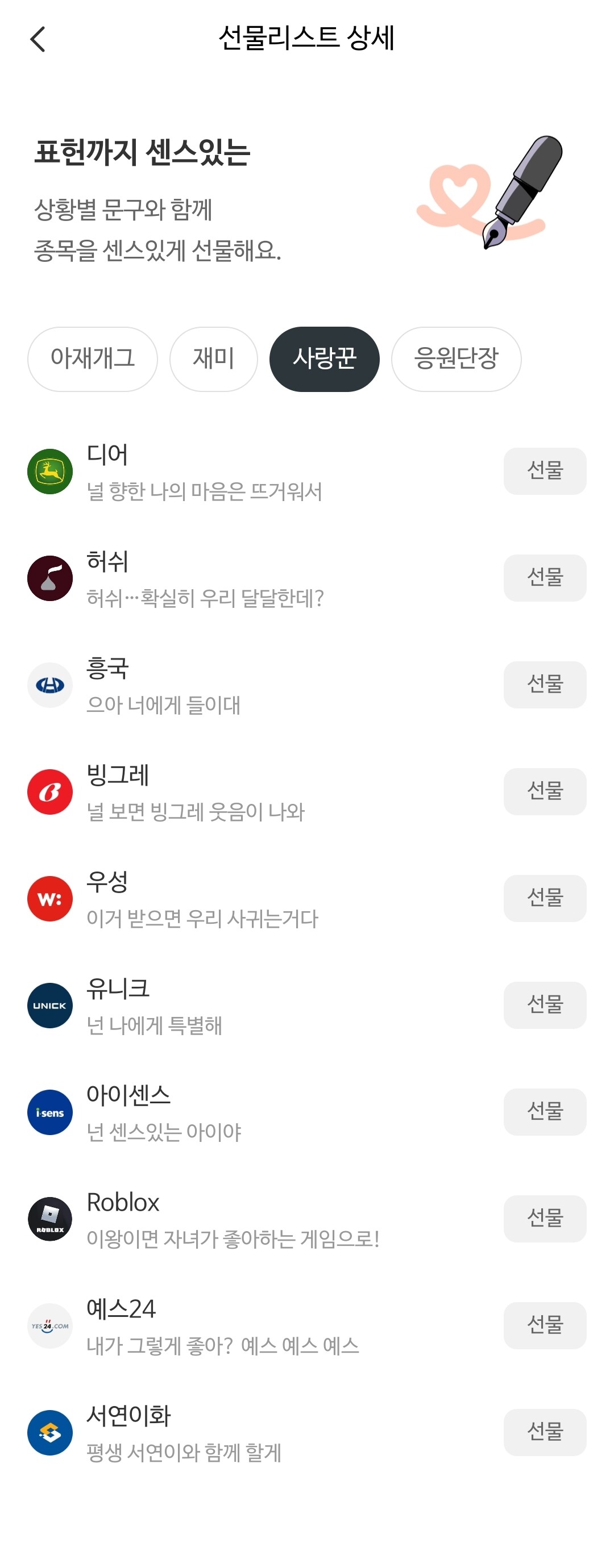
Task: Tap 선물 next to 흥국
Action: [x=544, y=685]
